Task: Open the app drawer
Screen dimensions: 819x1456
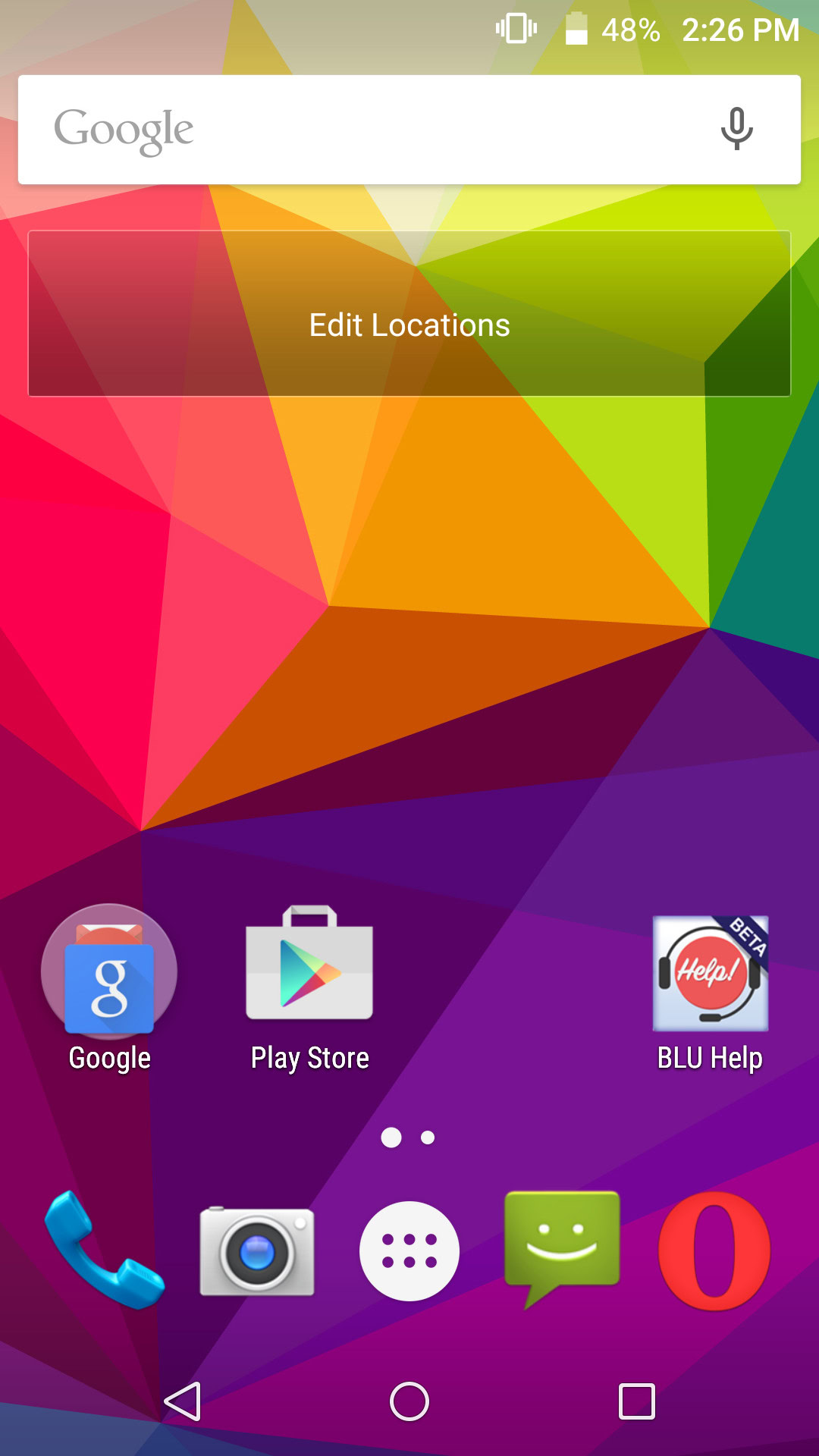Action: [409, 1251]
